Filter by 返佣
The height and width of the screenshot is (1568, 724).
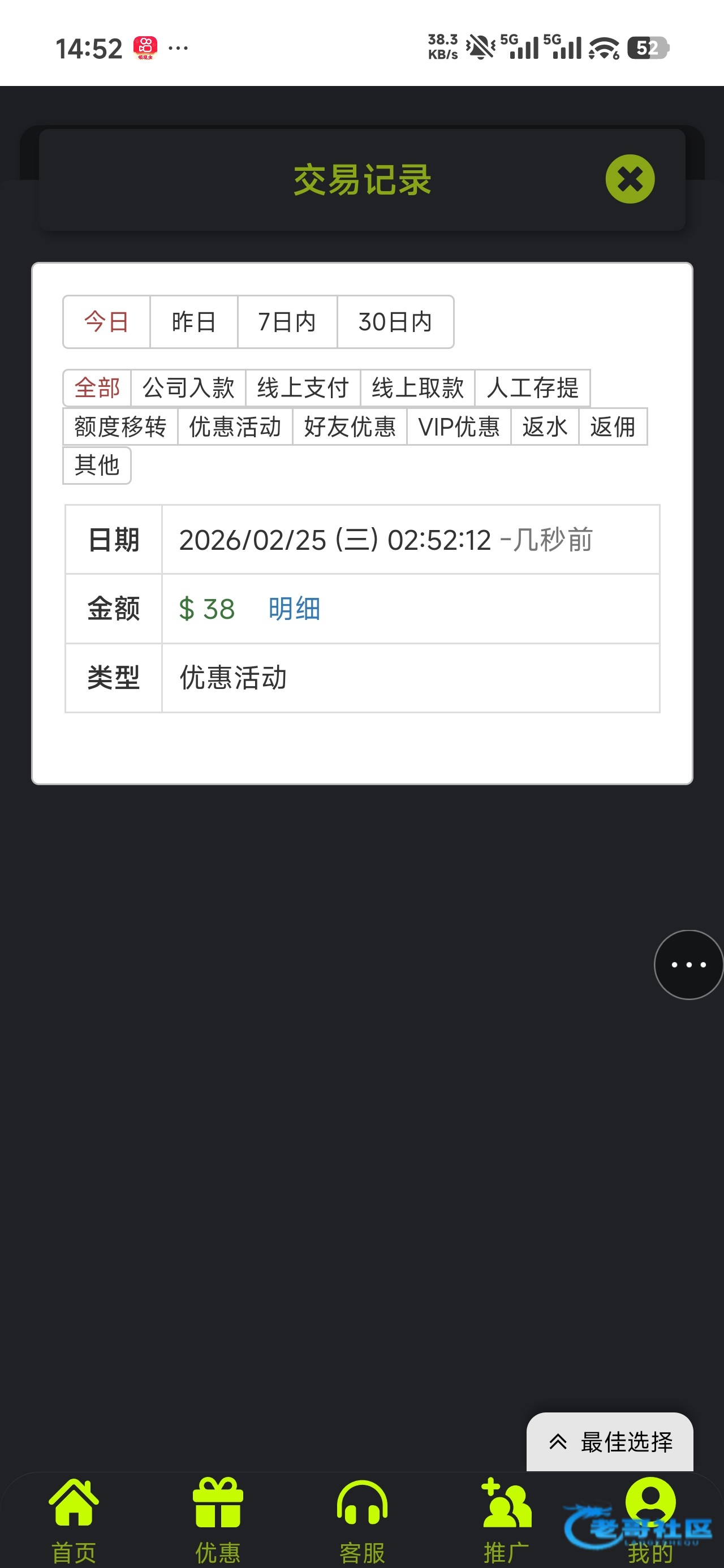(613, 427)
